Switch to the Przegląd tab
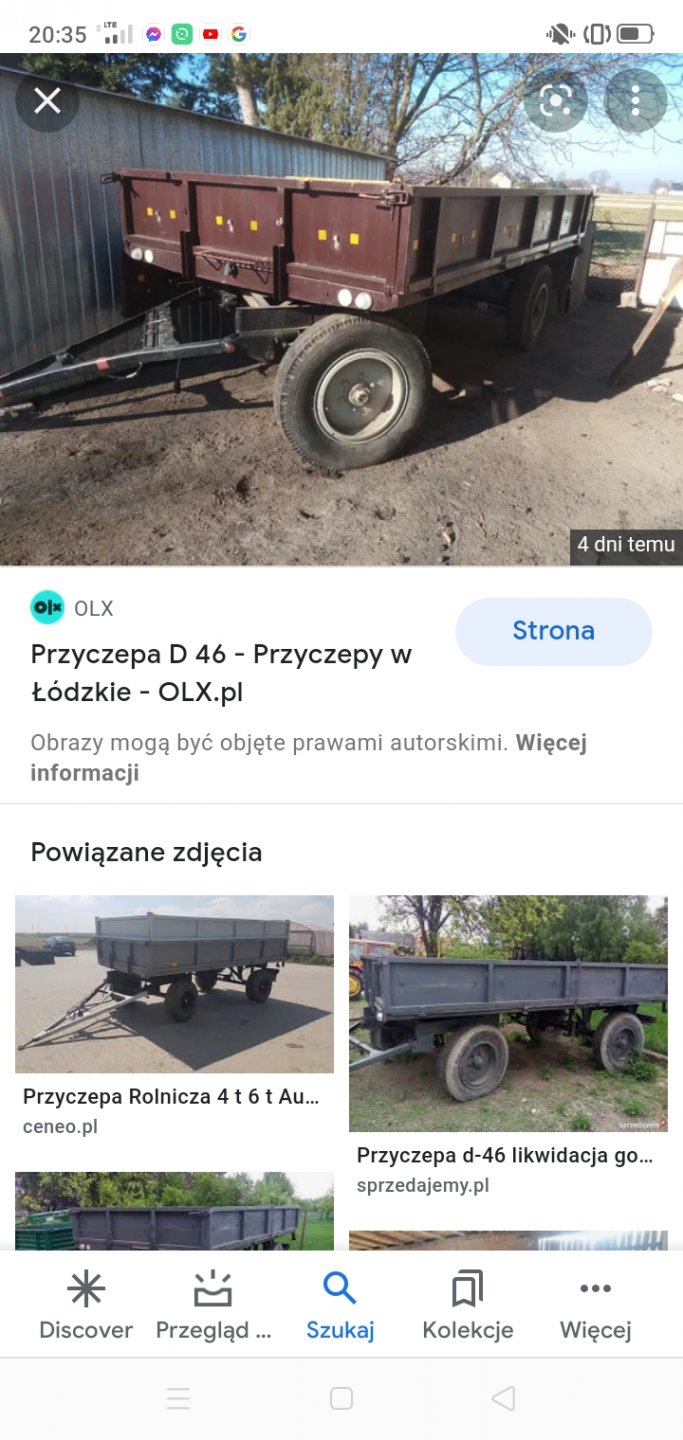This screenshot has height=1440, width=683. (x=213, y=1305)
